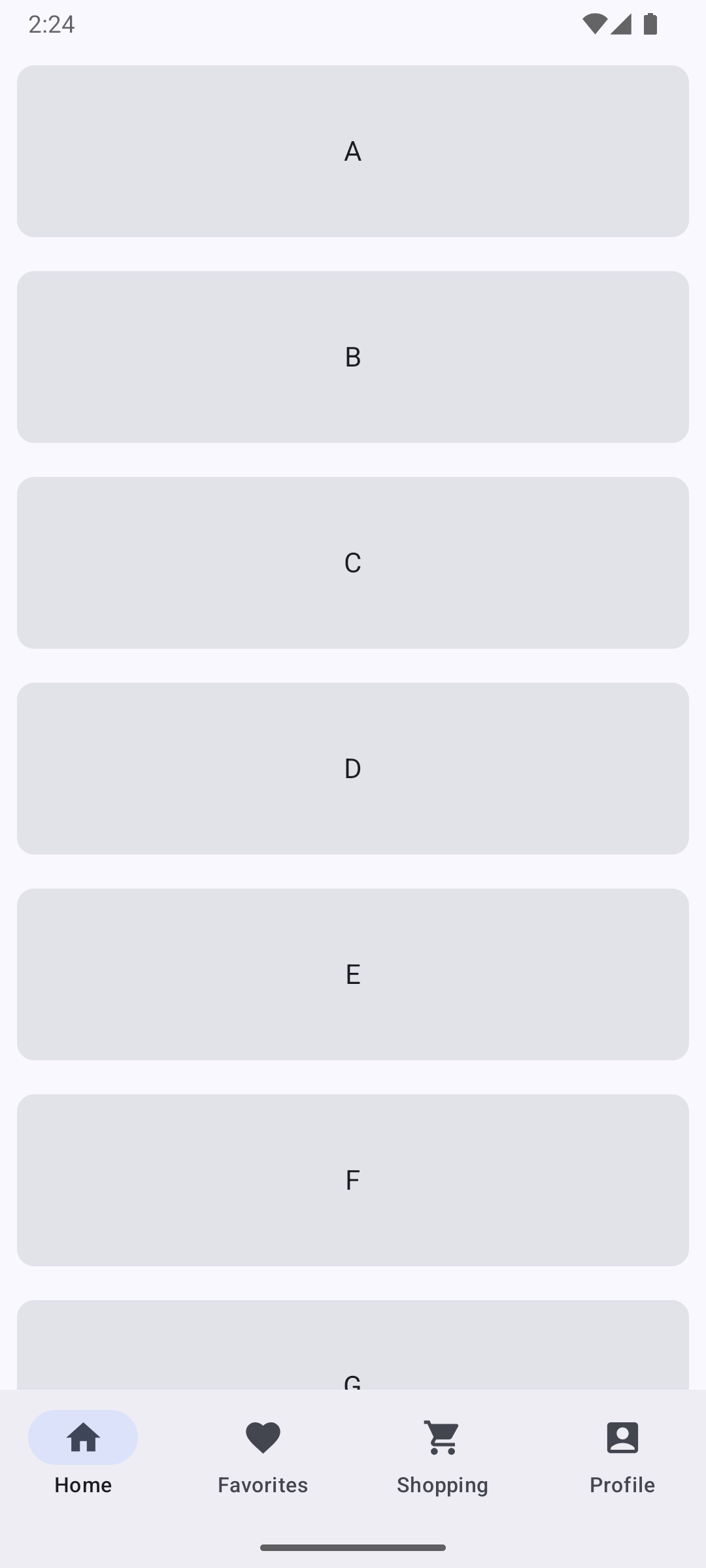Tap the partially visible G card
Screen dimensions: 706x1568
click(x=353, y=1346)
